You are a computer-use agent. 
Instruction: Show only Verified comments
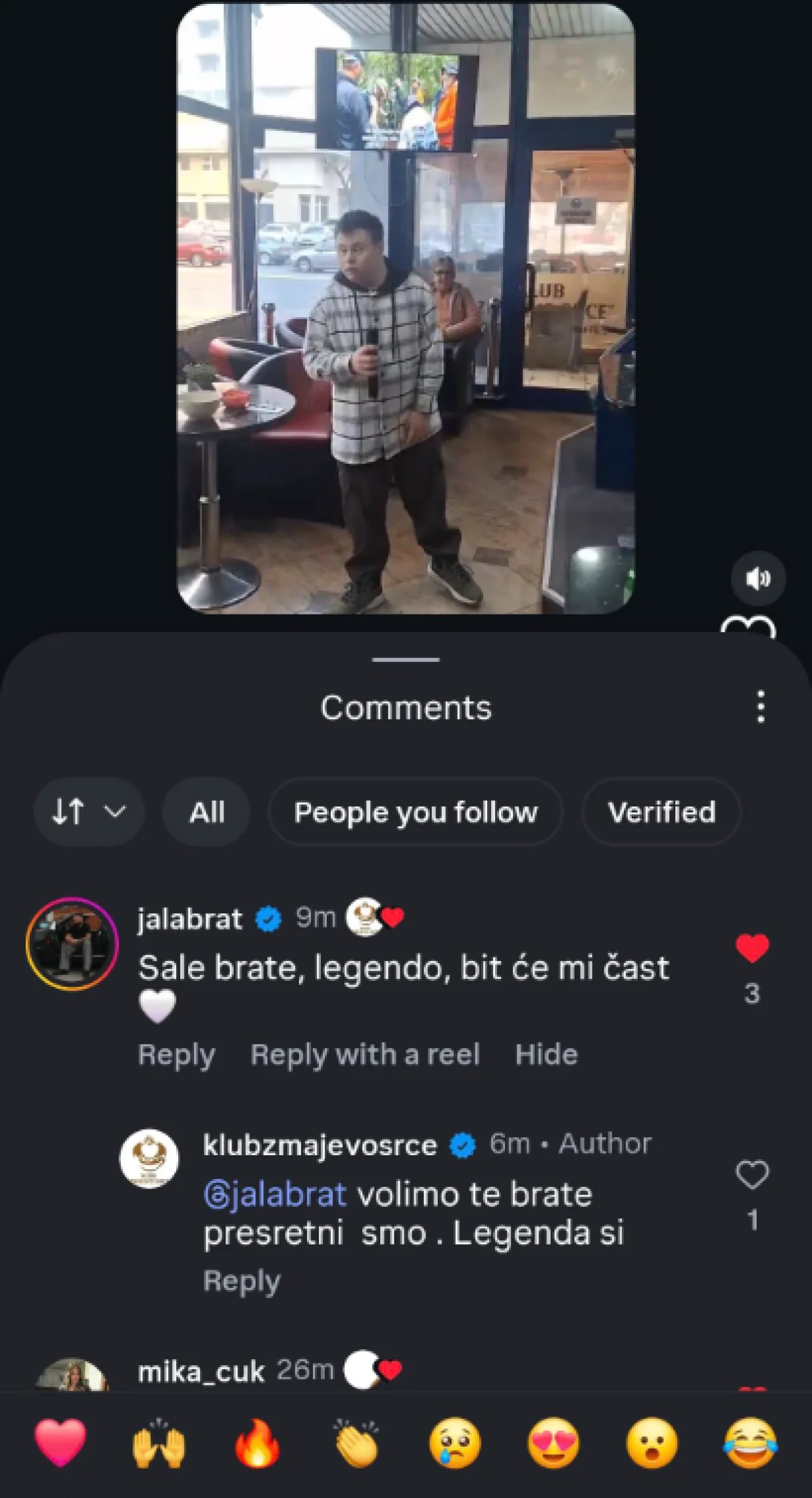click(661, 812)
